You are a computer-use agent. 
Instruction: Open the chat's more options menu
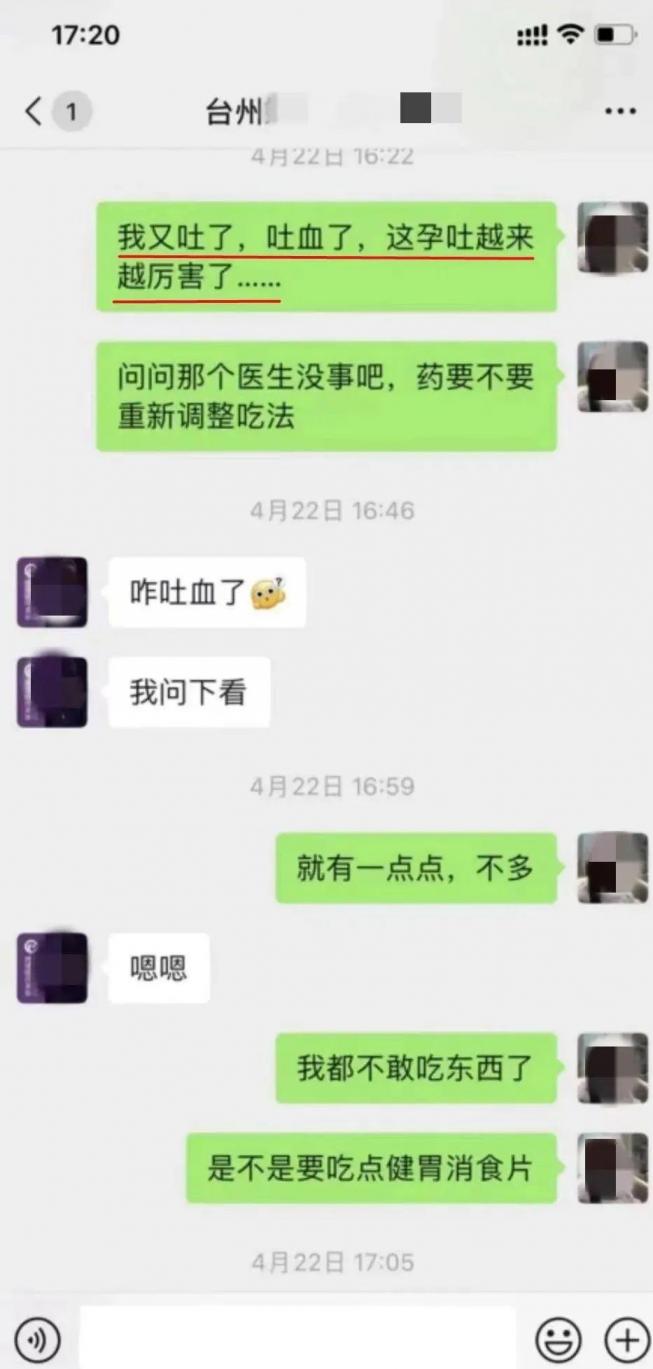click(620, 111)
